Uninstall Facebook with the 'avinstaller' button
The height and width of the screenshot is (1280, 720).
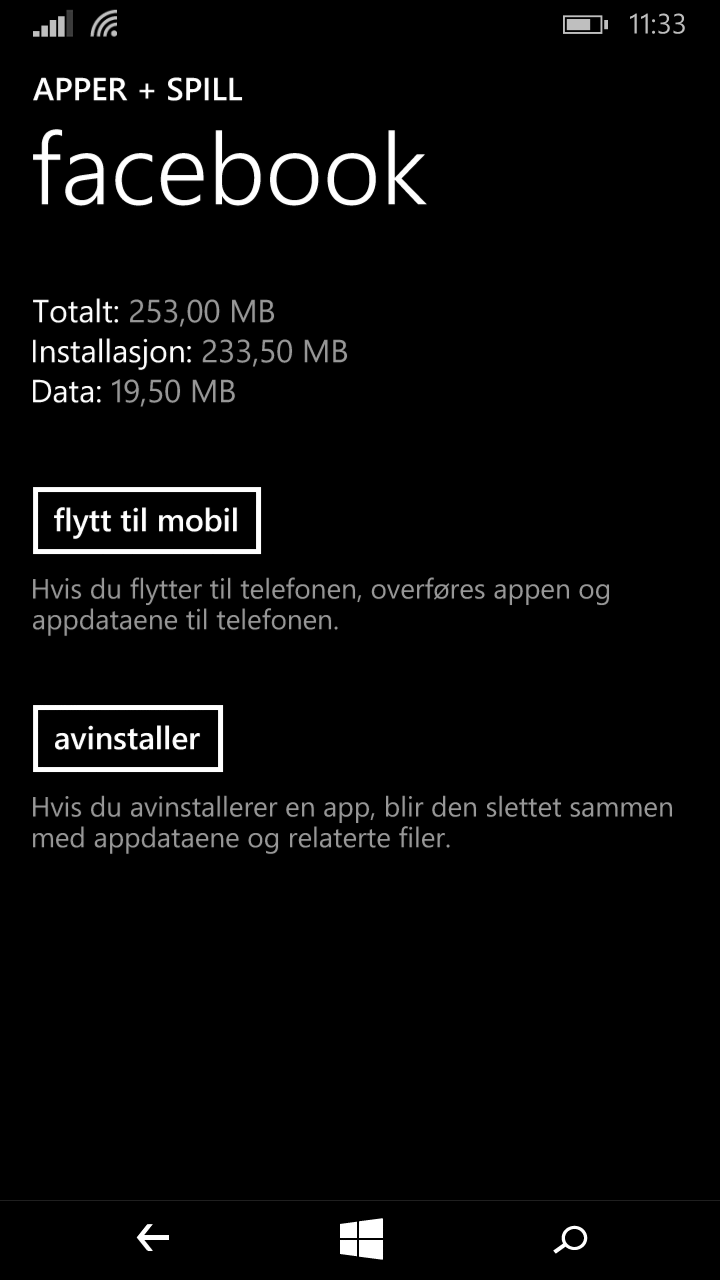pos(127,738)
